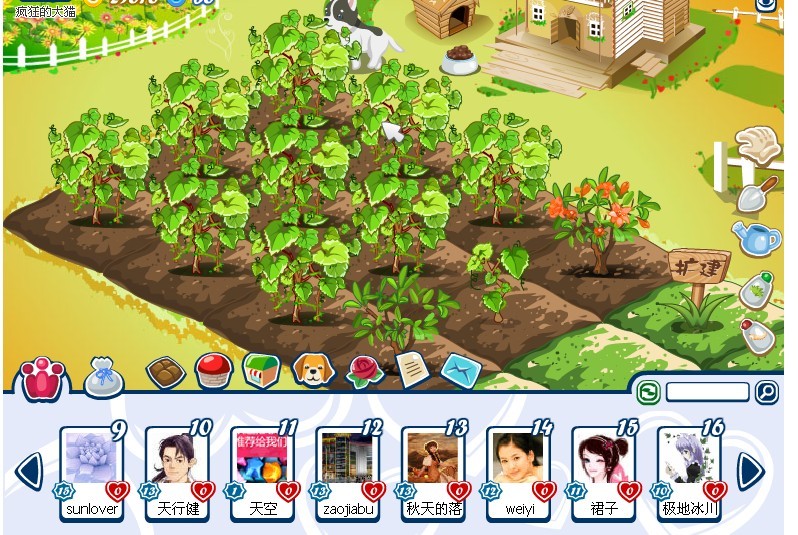Tap the friend search input box
Image resolution: width=798 pixels, height=535 pixels.
pyautogui.click(x=707, y=392)
